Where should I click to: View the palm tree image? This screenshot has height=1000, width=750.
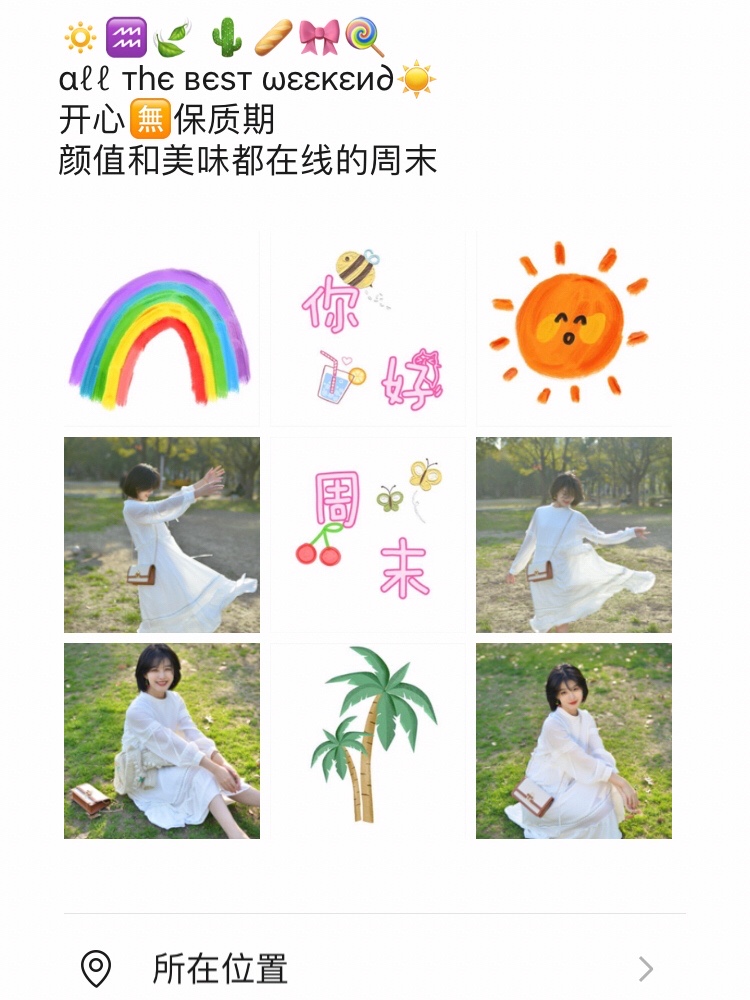click(368, 740)
